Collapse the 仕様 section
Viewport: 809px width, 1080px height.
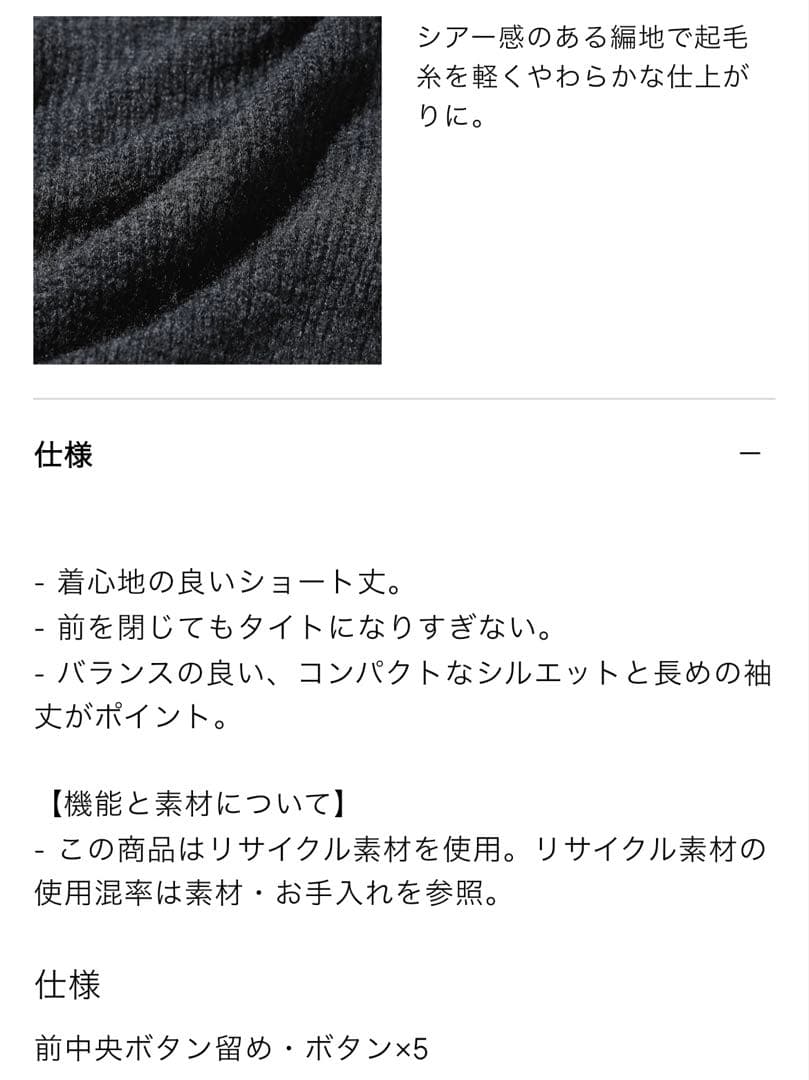tap(749, 455)
